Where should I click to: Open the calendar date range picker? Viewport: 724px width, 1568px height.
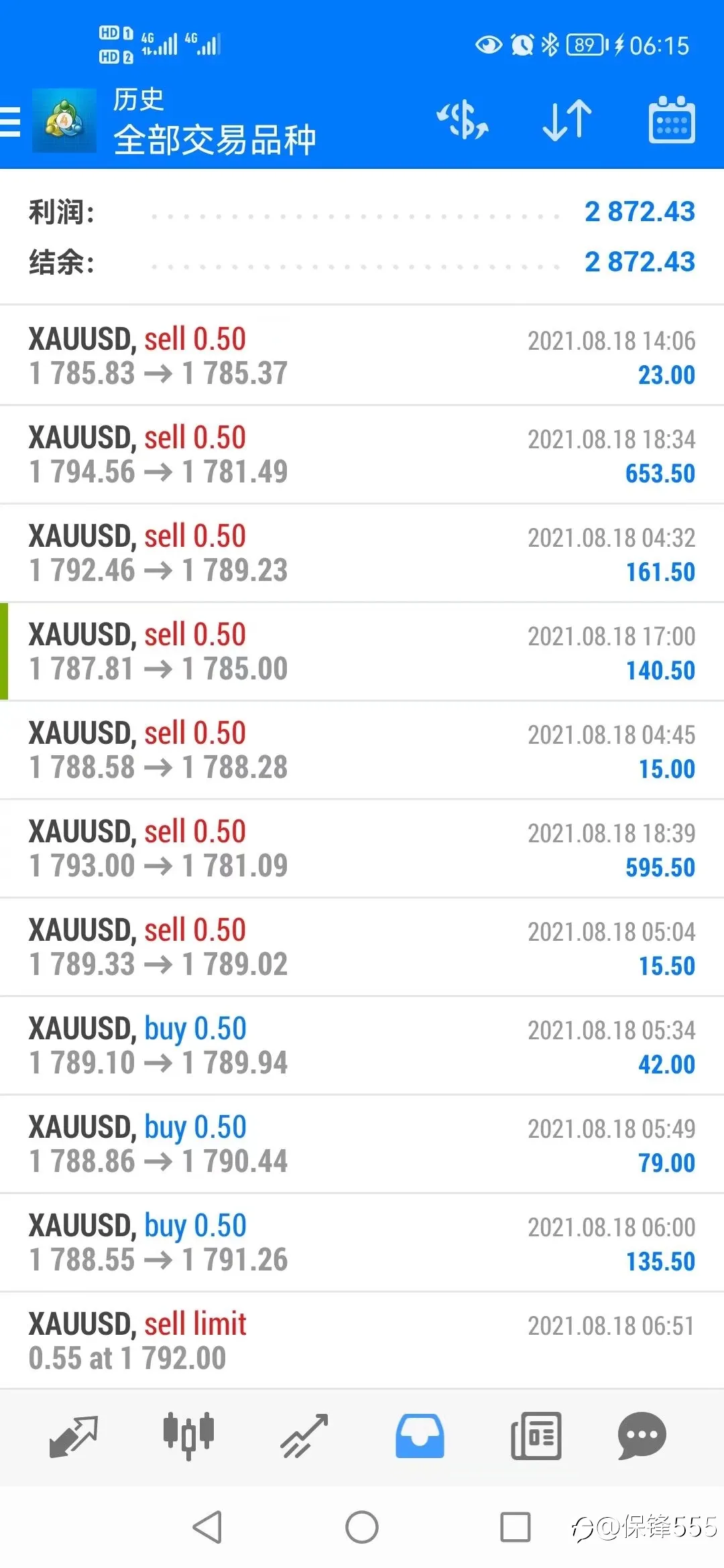click(672, 120)
